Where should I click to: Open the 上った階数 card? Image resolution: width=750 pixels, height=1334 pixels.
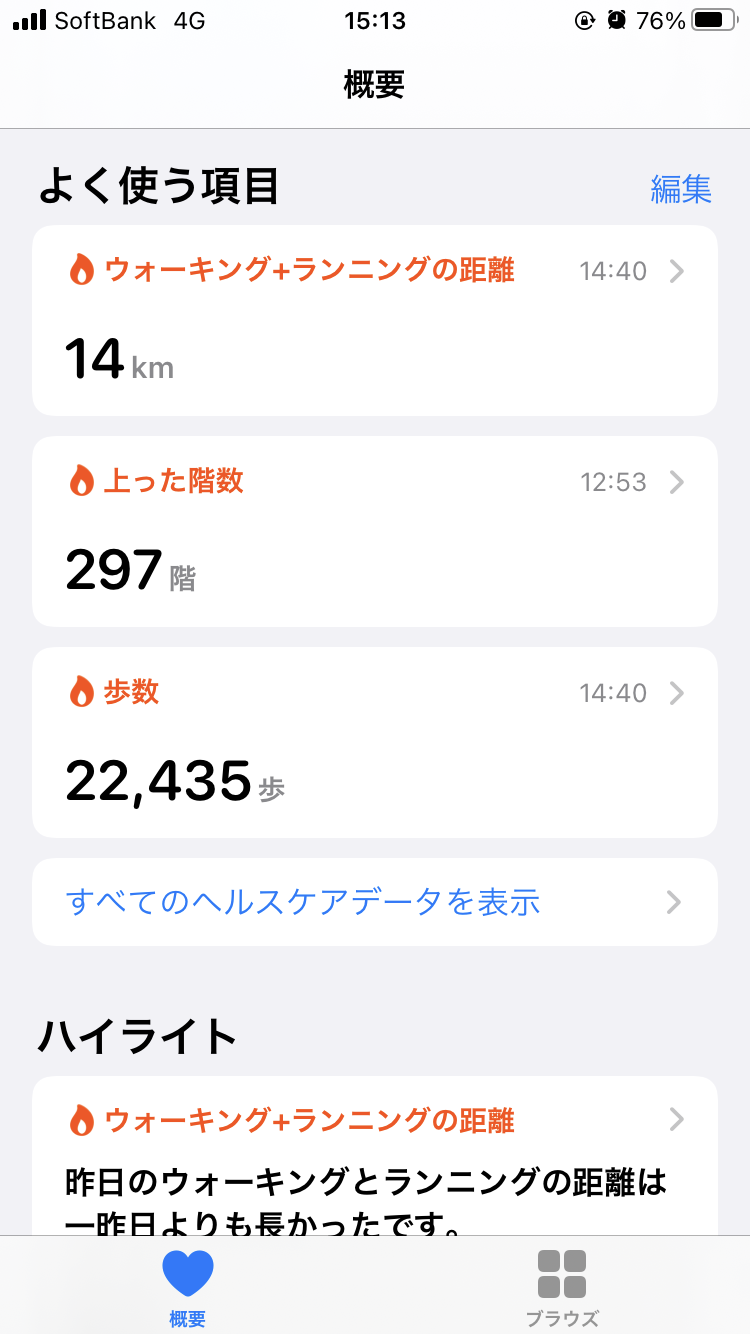click(375, 531)
